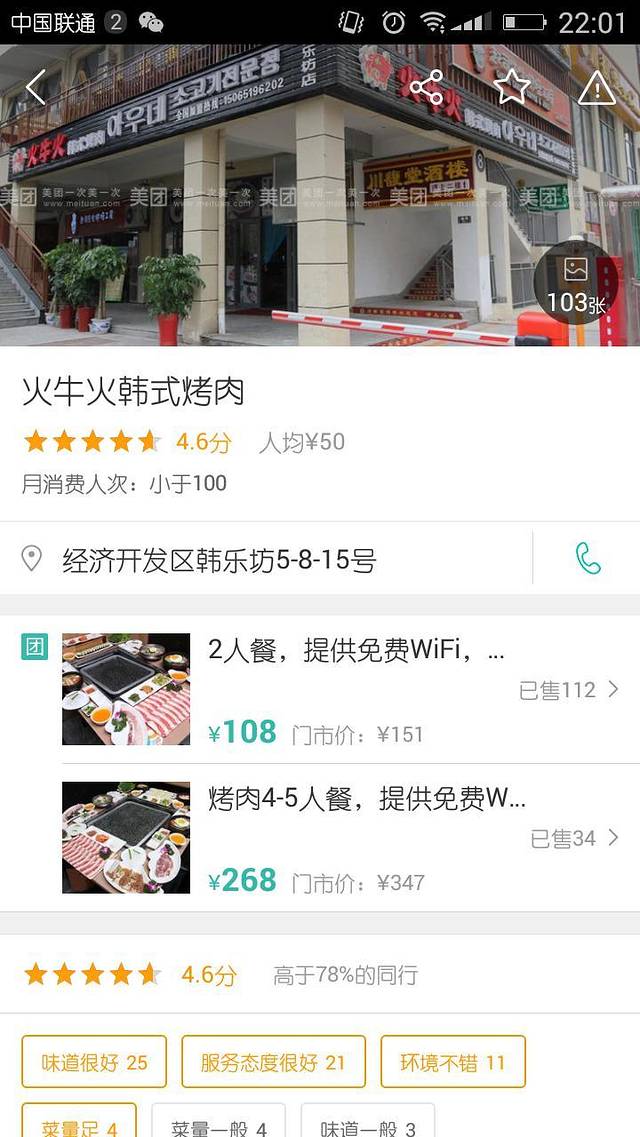This screenshot has width=640, height=1137.
Task: Go back using the top-left arrow
Action: point(36,88)
